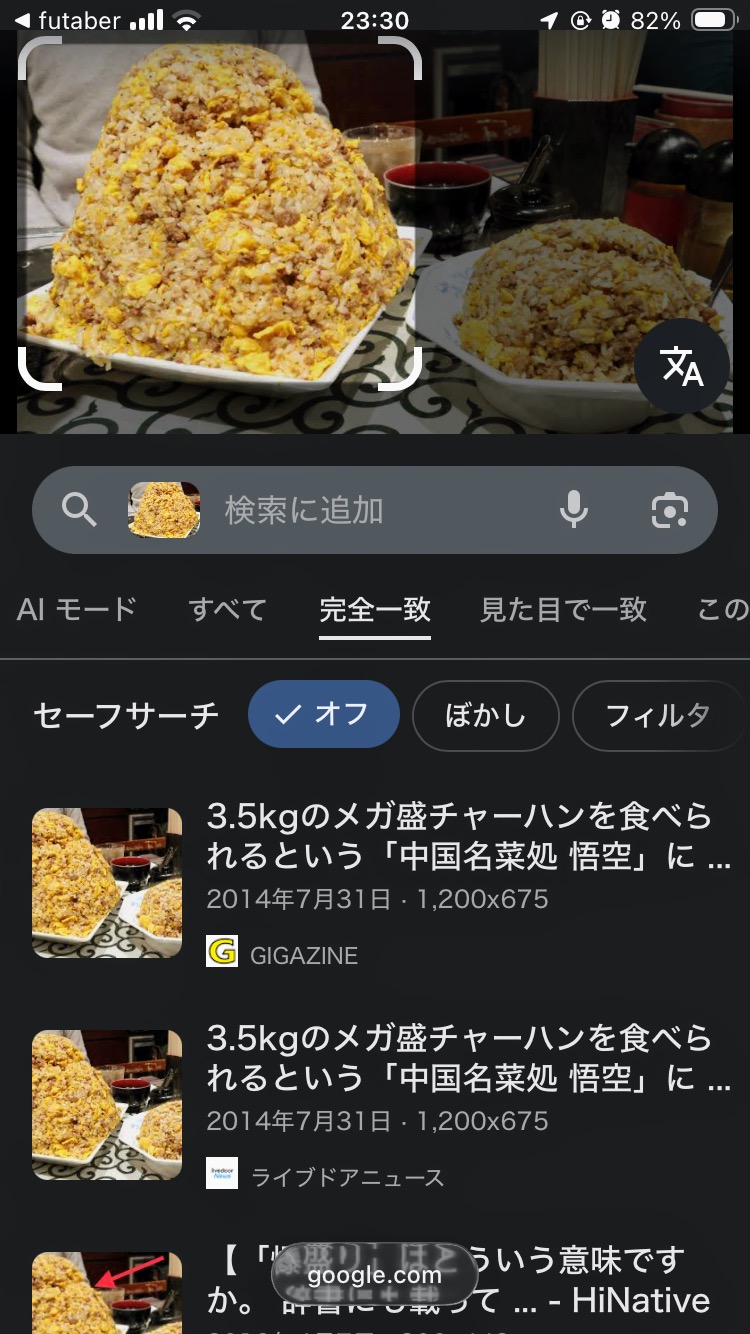Screen dimensions: 750x1334
Task: Choose the ぼかし SafeSearch chip
Action: (x=485, y=715)
